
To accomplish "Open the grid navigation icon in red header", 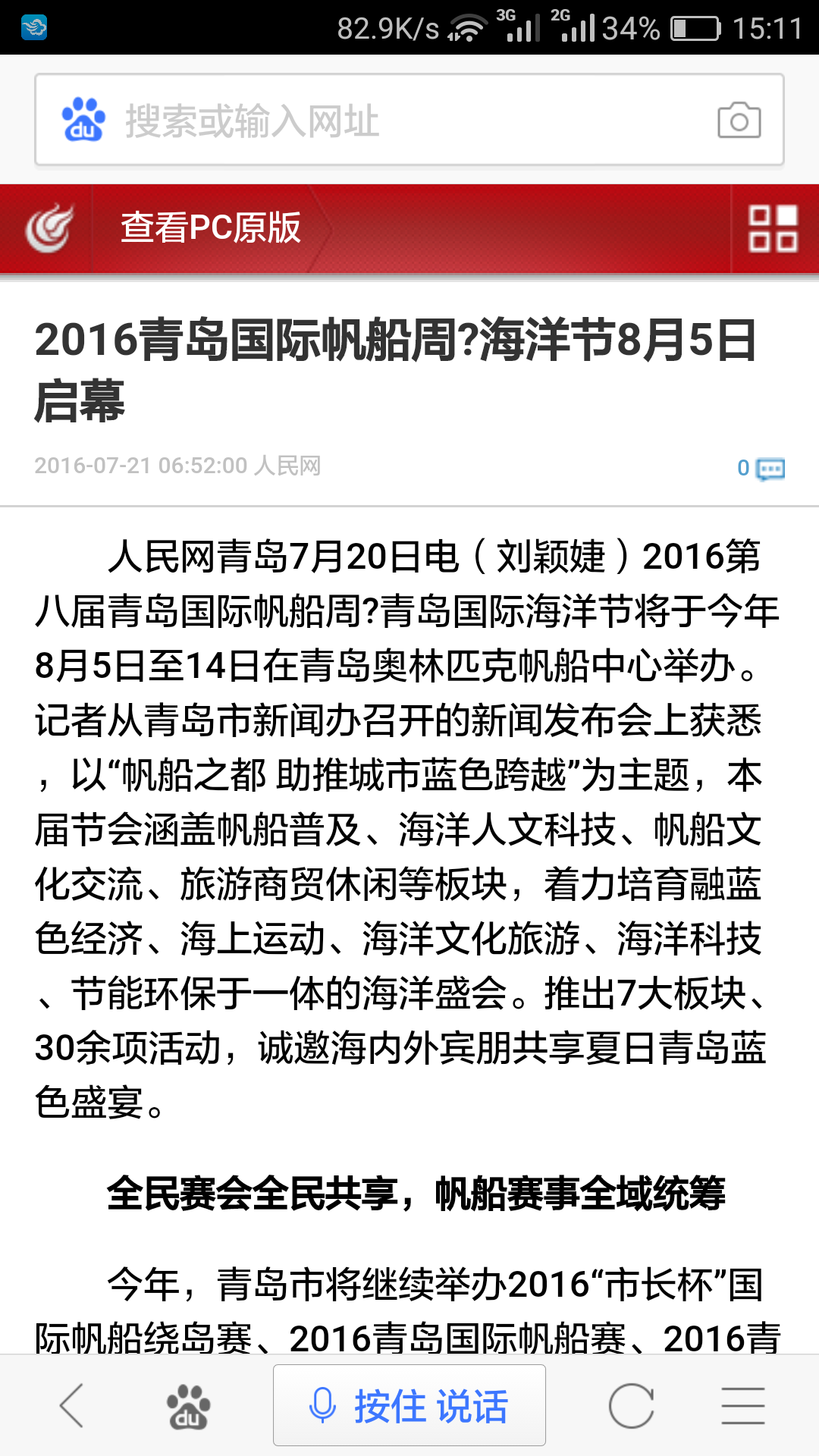I will pyautogui.click(x=771, y=228).
